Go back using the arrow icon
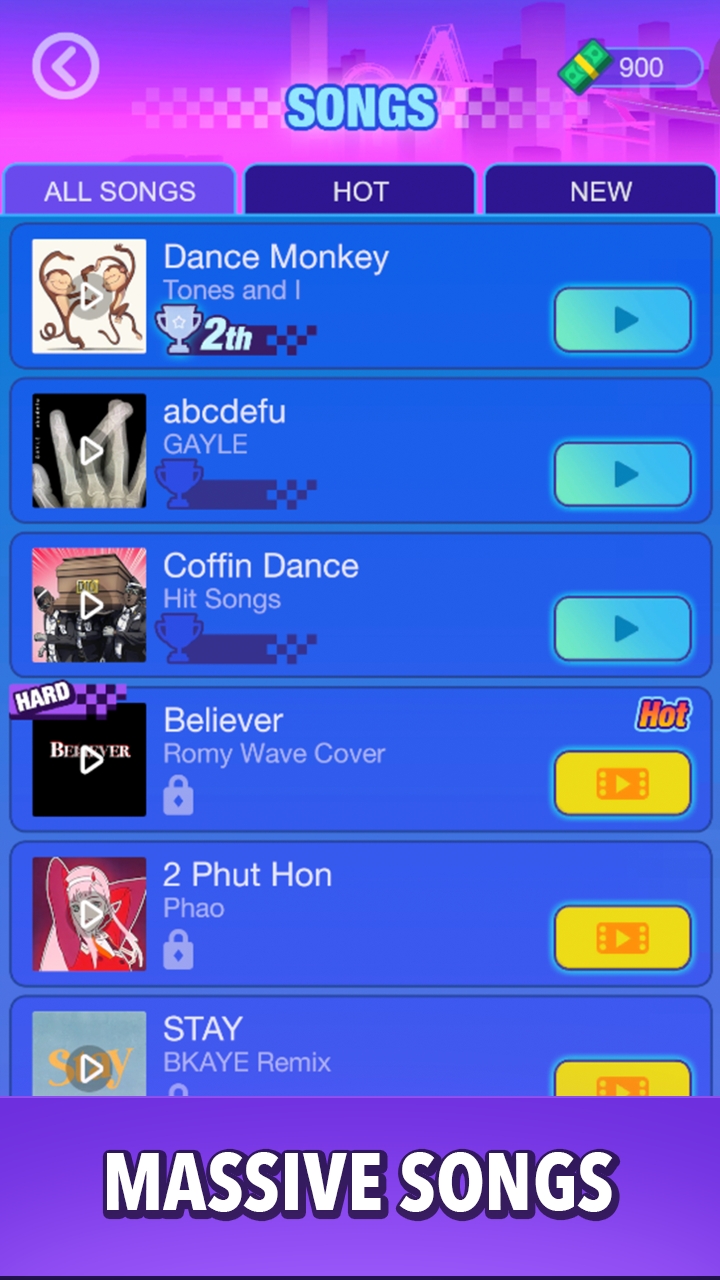 click(x=66, y=67)
